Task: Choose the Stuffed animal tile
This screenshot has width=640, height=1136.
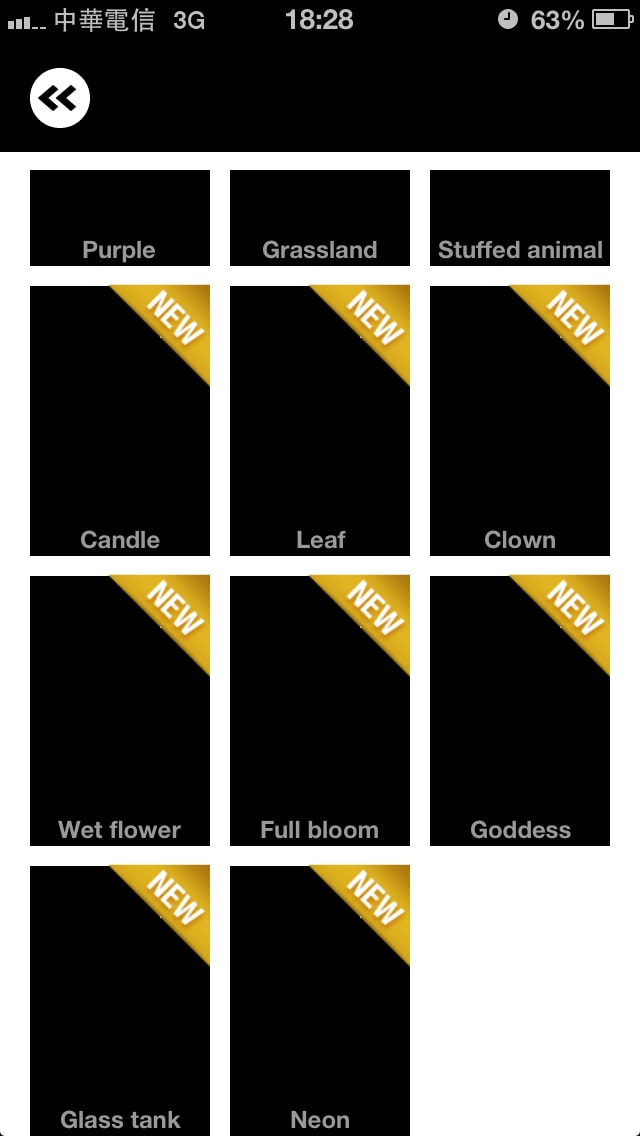Action: tap(520, 218)
